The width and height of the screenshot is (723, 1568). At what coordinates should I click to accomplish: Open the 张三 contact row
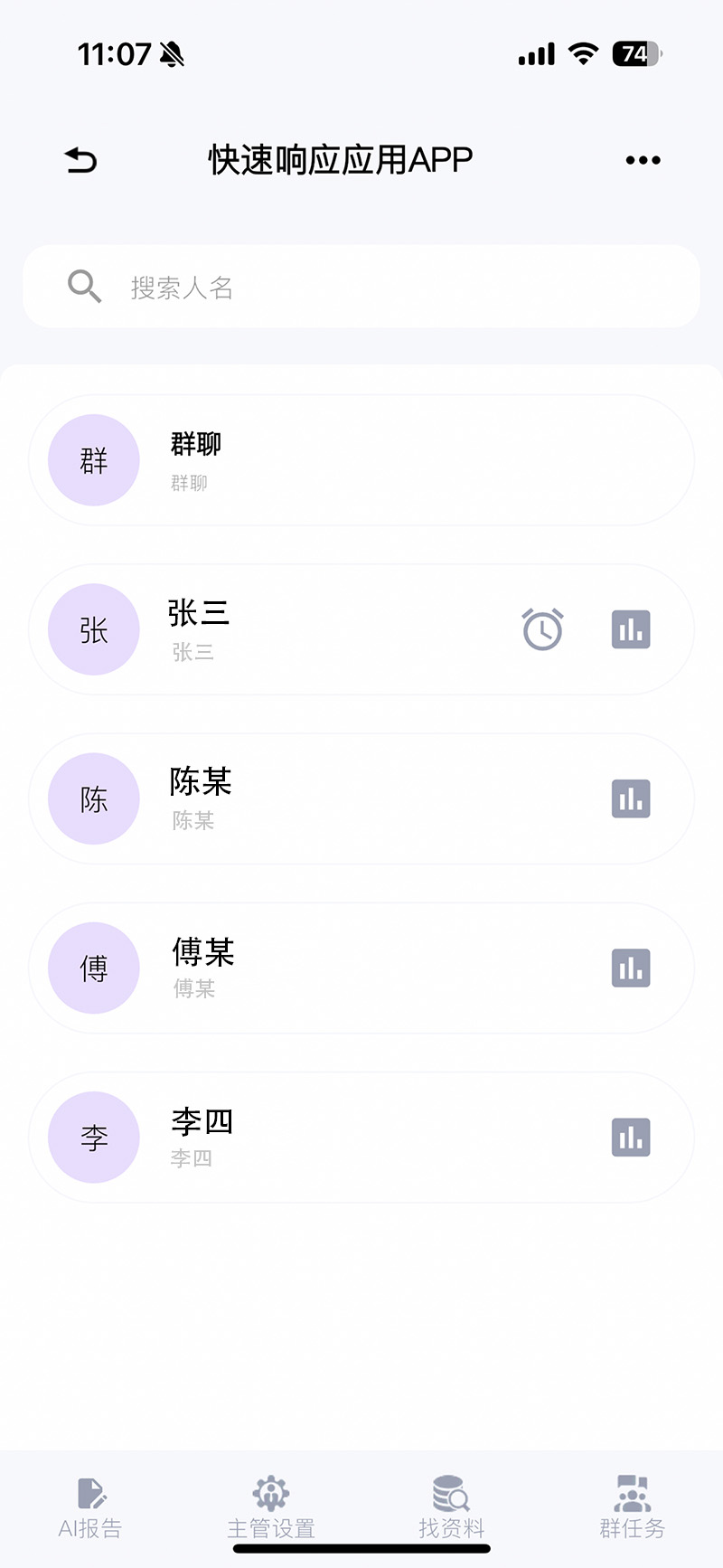[316, 629]
